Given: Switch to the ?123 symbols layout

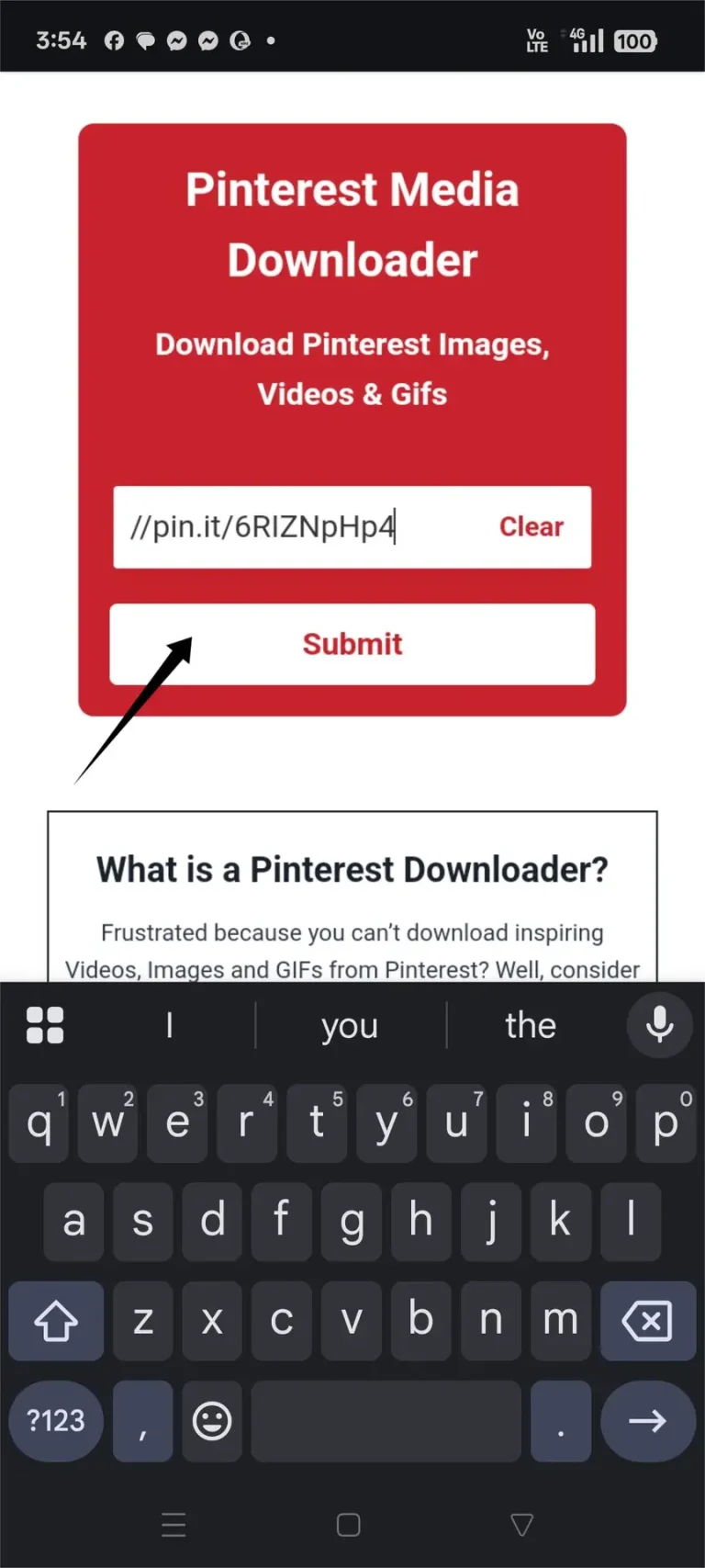Looking at the screenshot, I should pyautogui.click(x=55, y=1421).
